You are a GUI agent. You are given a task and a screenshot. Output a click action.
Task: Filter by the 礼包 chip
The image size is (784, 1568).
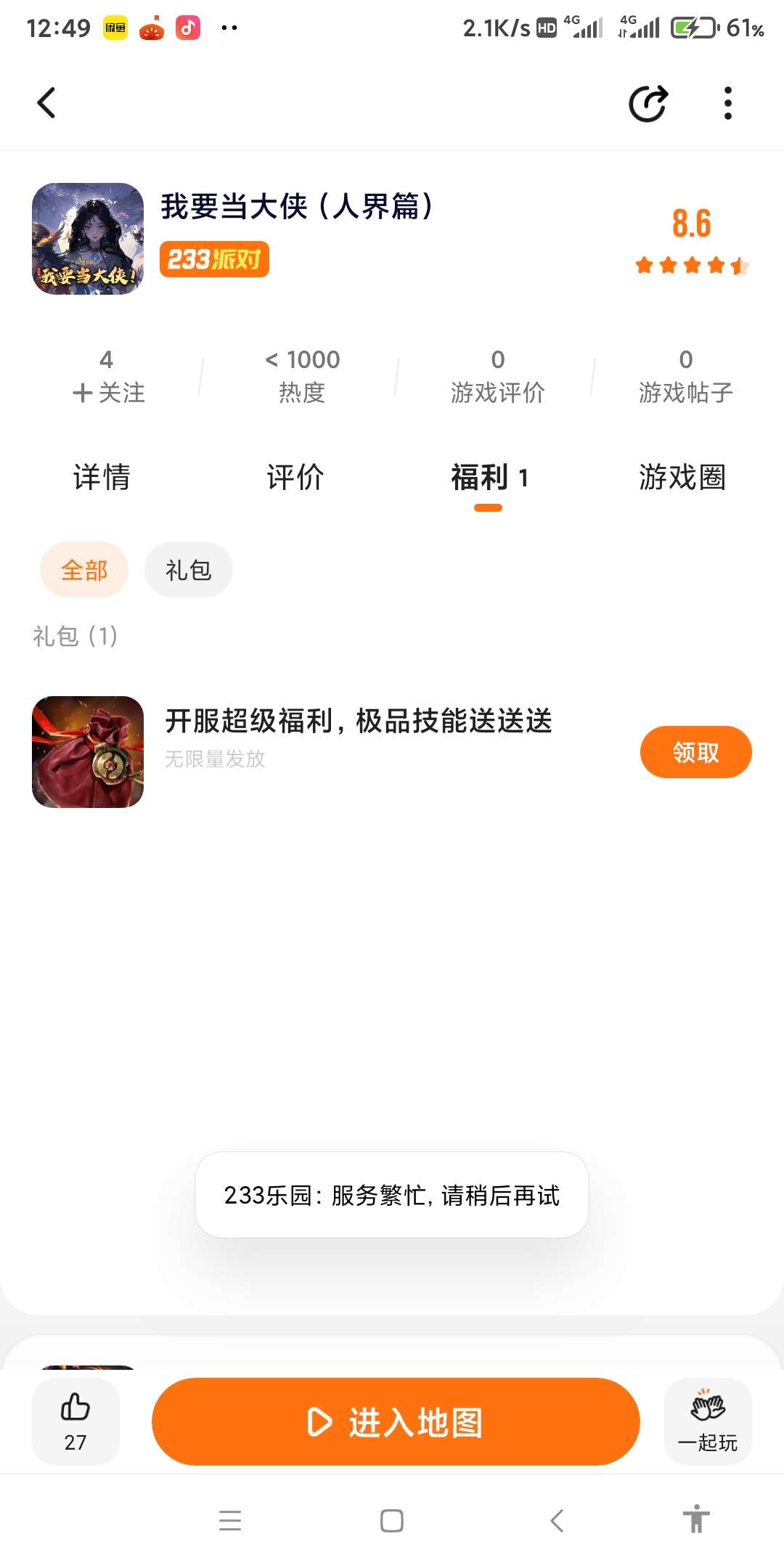[189, 570]
